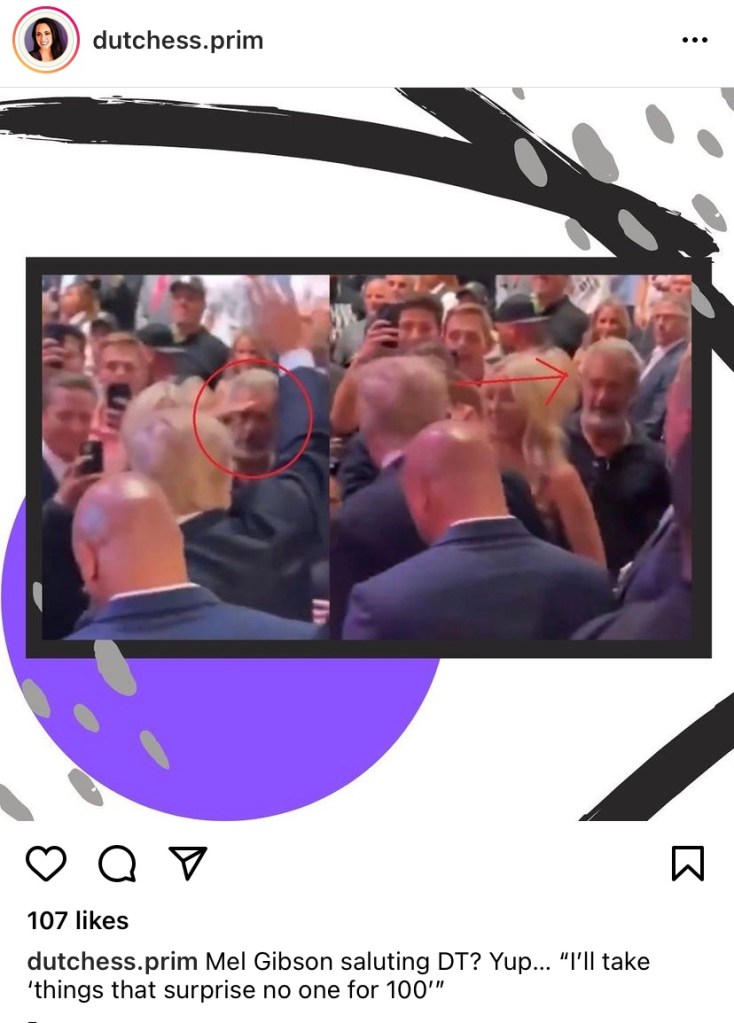Like this post with the heart icon

(x=46, y=864)
